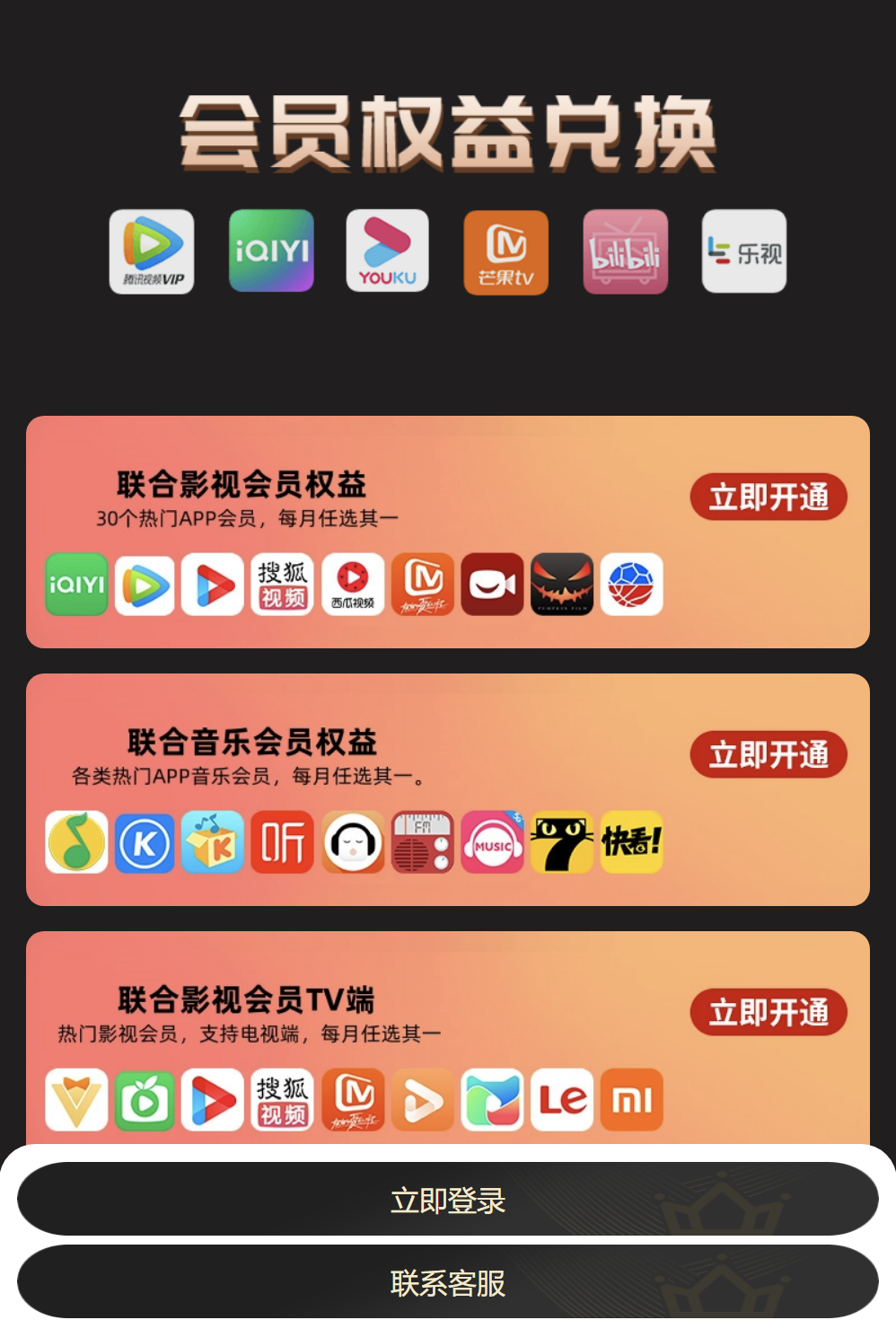This screenshot has width=896, height=1320.
Task: Activate the 联合音乐会员权益 membership
Action: tap(768, 754)
